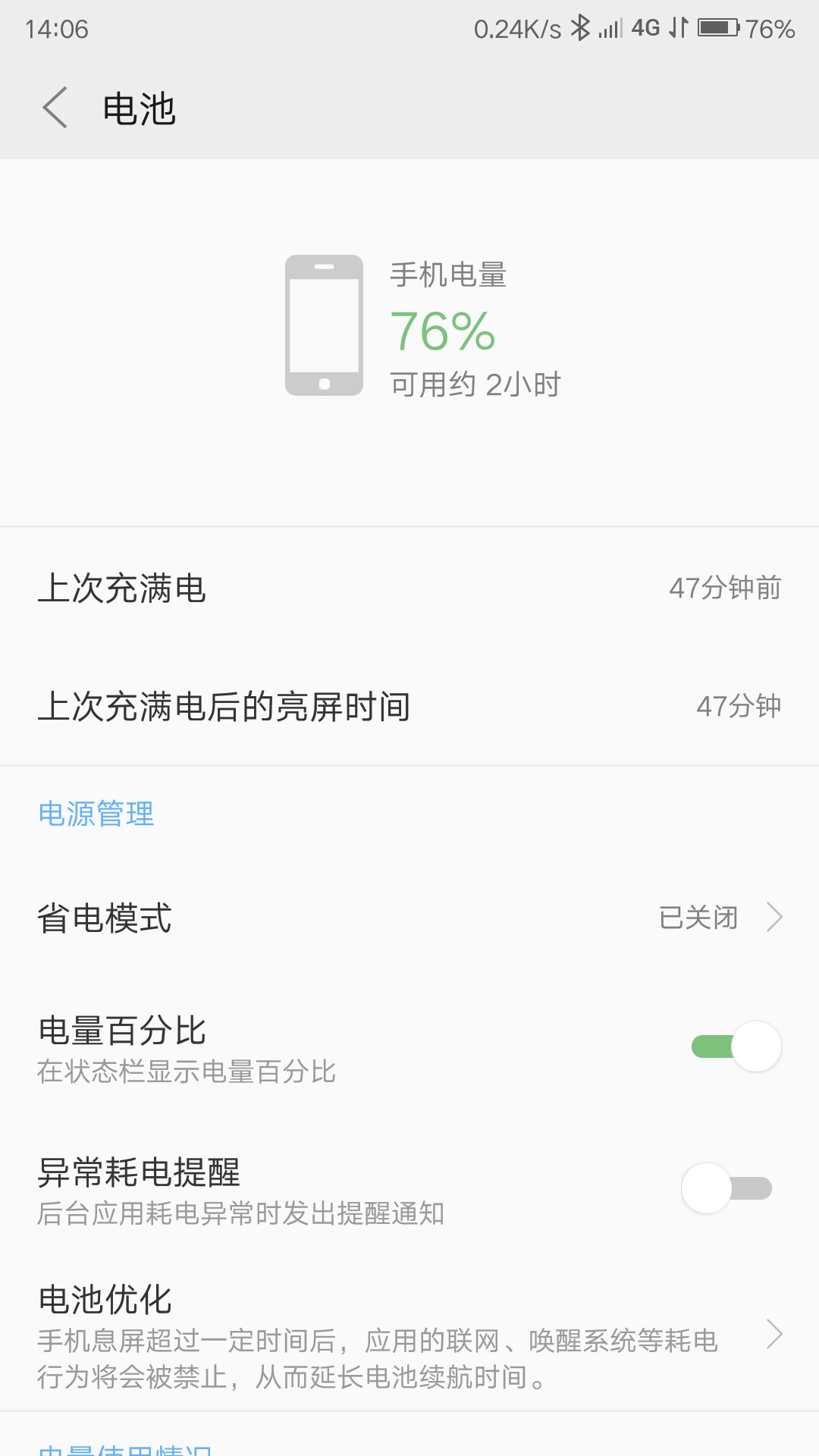Open 电池优化 settings
819x1456 pixels.
409,1335
